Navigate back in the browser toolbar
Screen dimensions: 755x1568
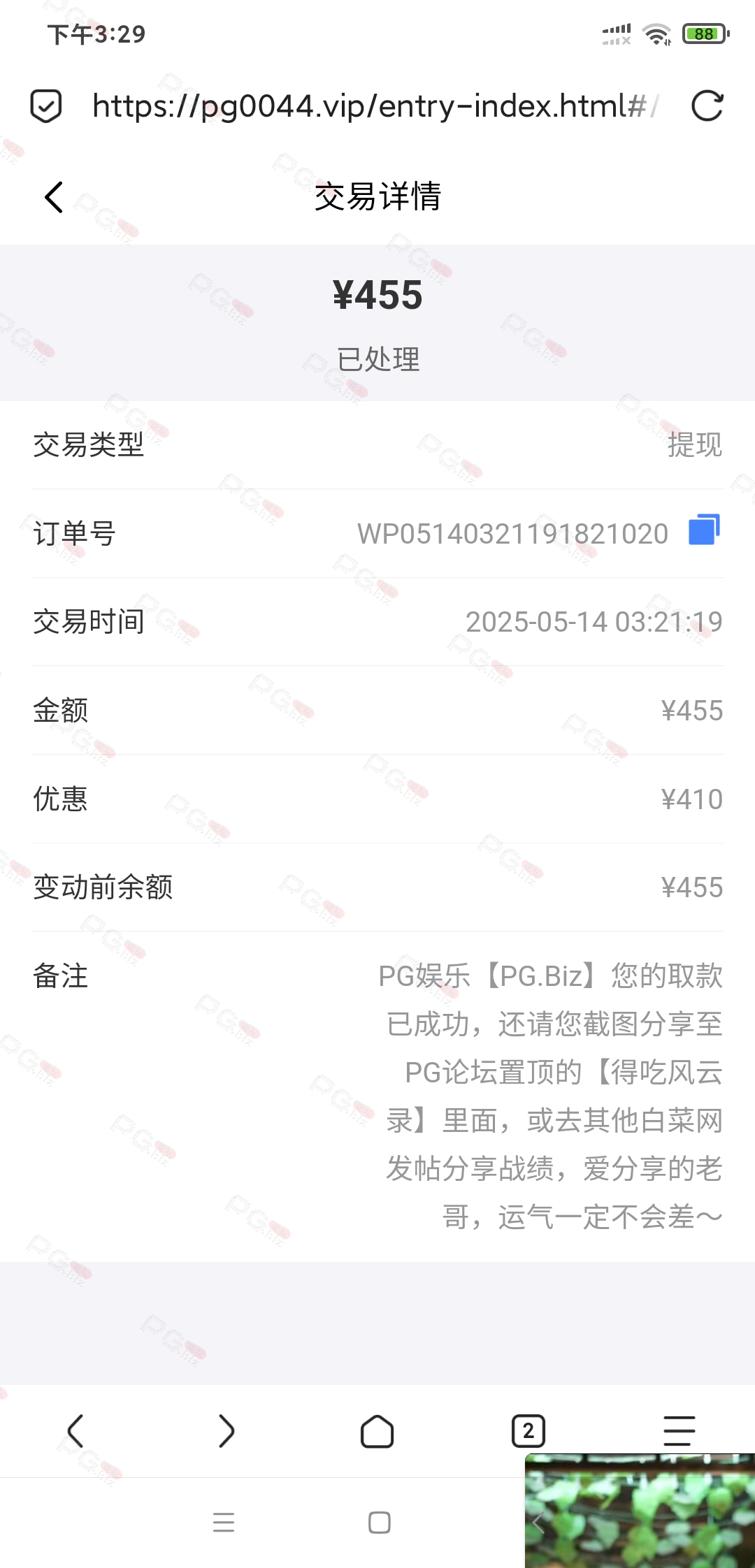coord(75,1431)
